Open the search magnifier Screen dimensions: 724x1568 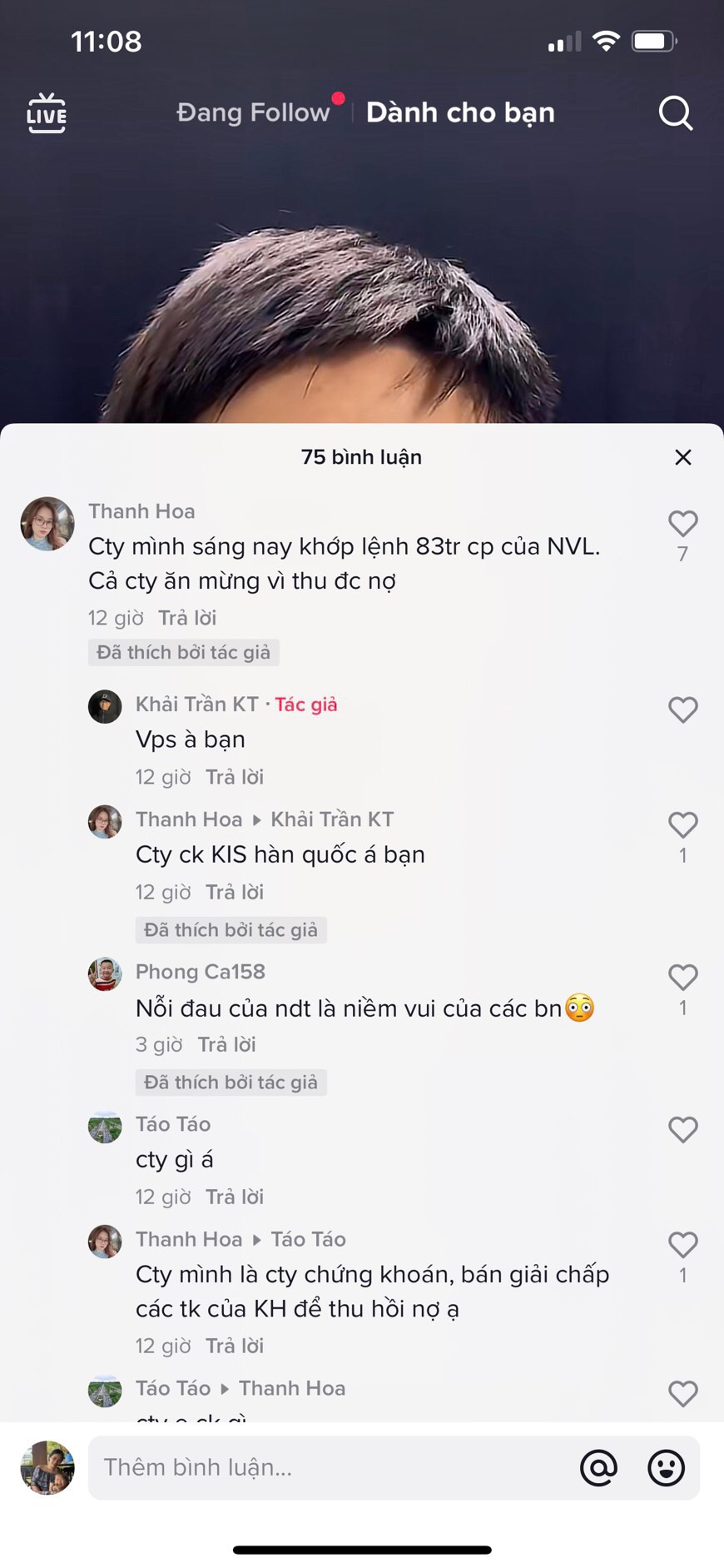(675, 112)
